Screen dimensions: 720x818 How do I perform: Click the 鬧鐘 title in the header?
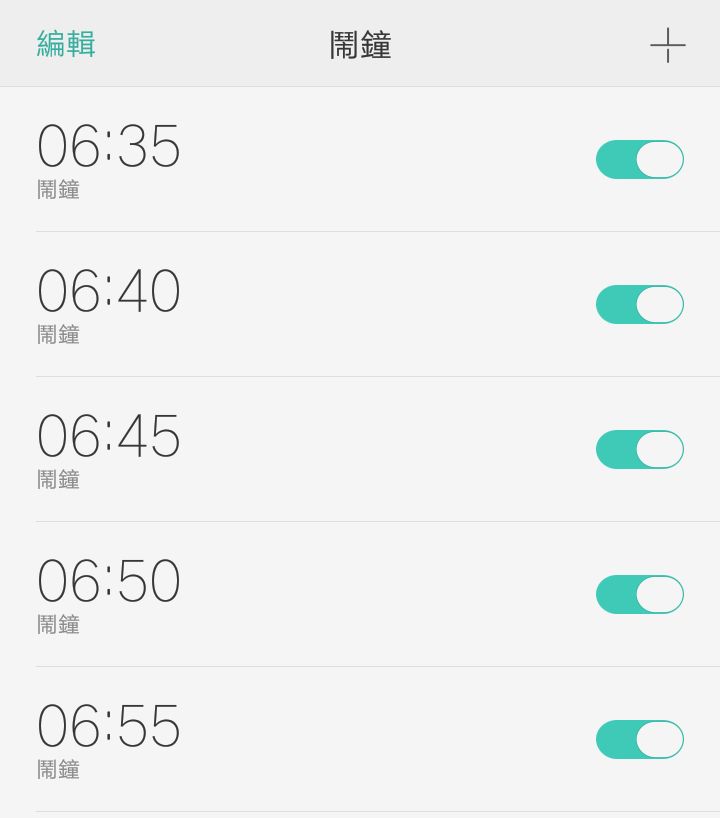[359, 45]
